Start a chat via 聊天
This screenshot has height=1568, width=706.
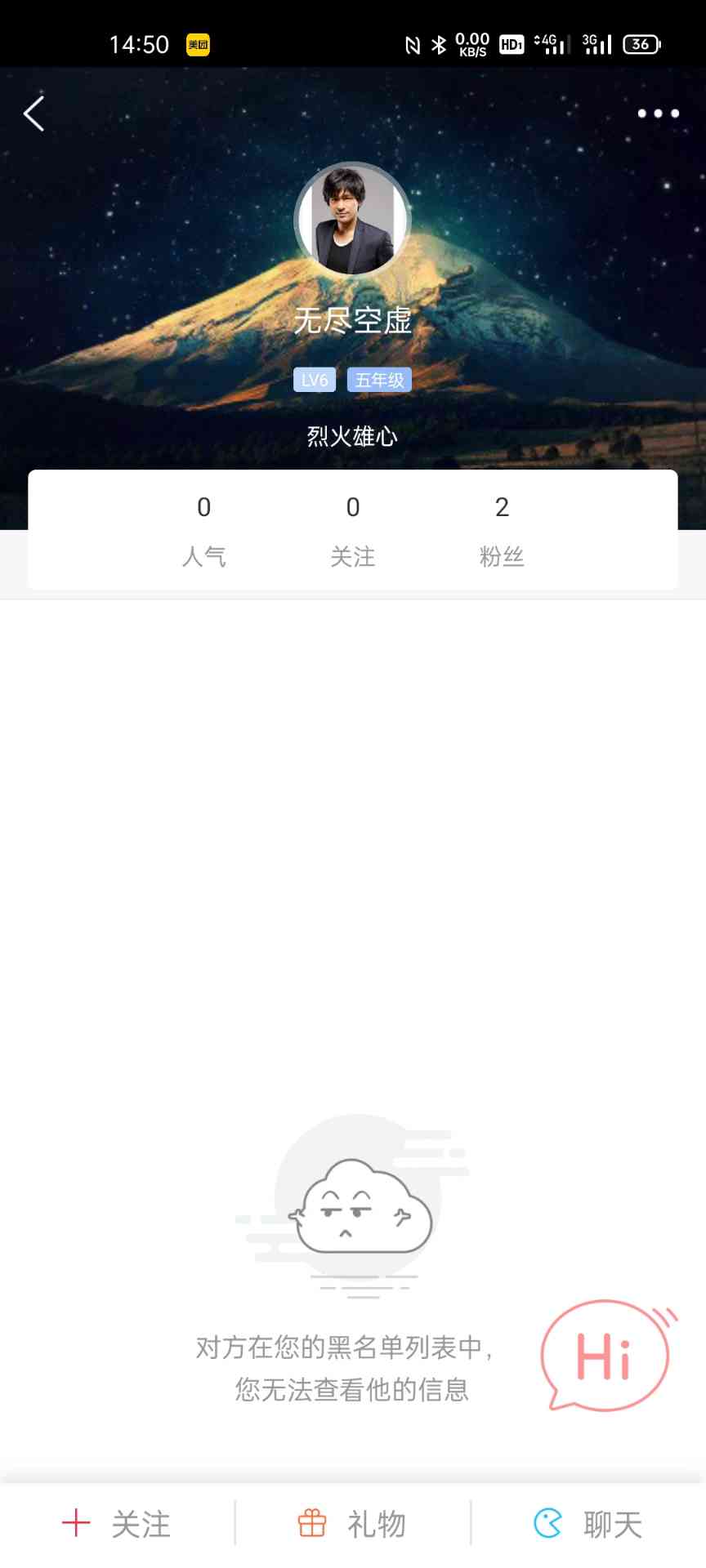(x=588, y=1524)
